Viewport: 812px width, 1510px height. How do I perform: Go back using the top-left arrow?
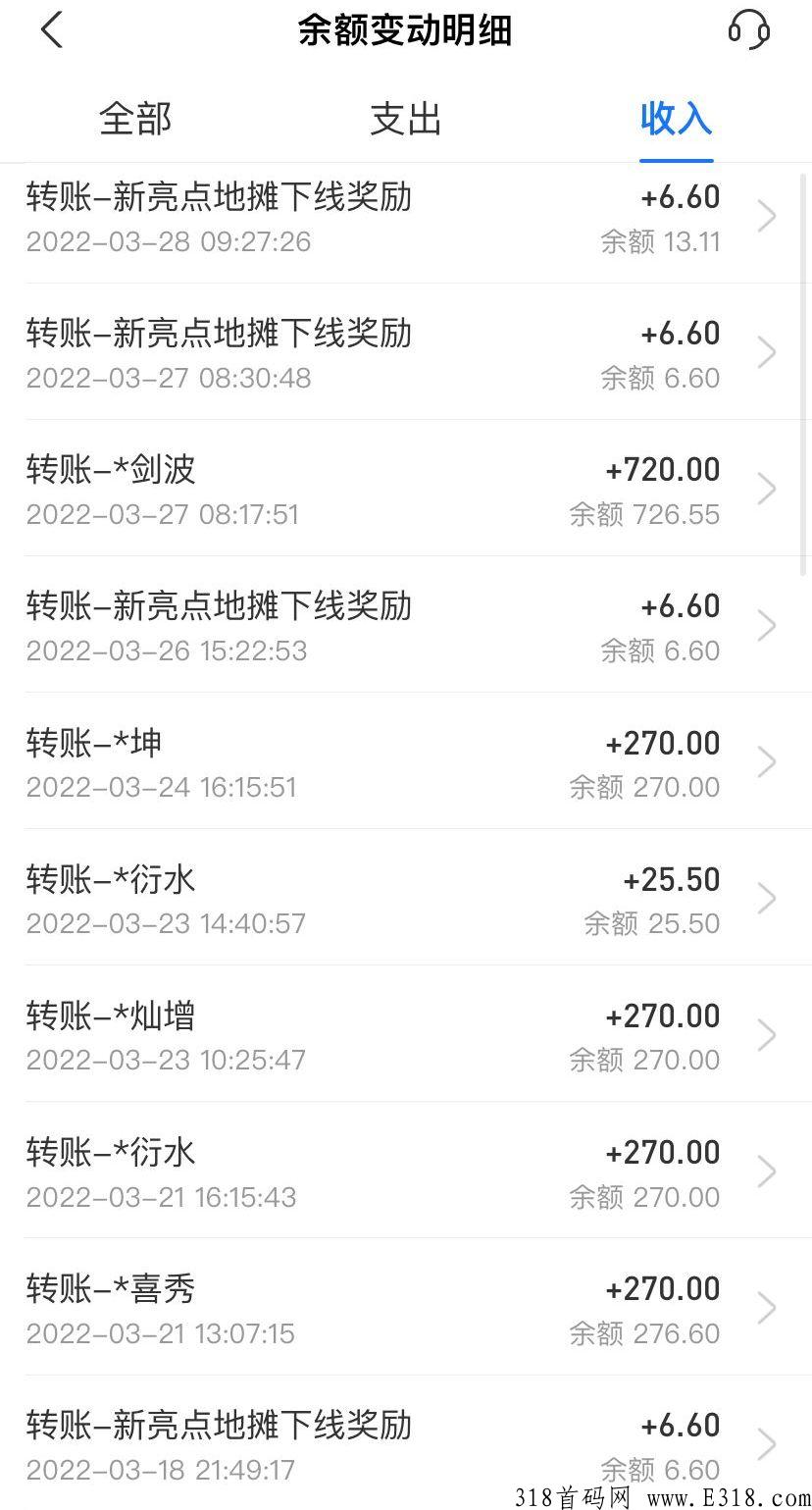click(52, 30)
